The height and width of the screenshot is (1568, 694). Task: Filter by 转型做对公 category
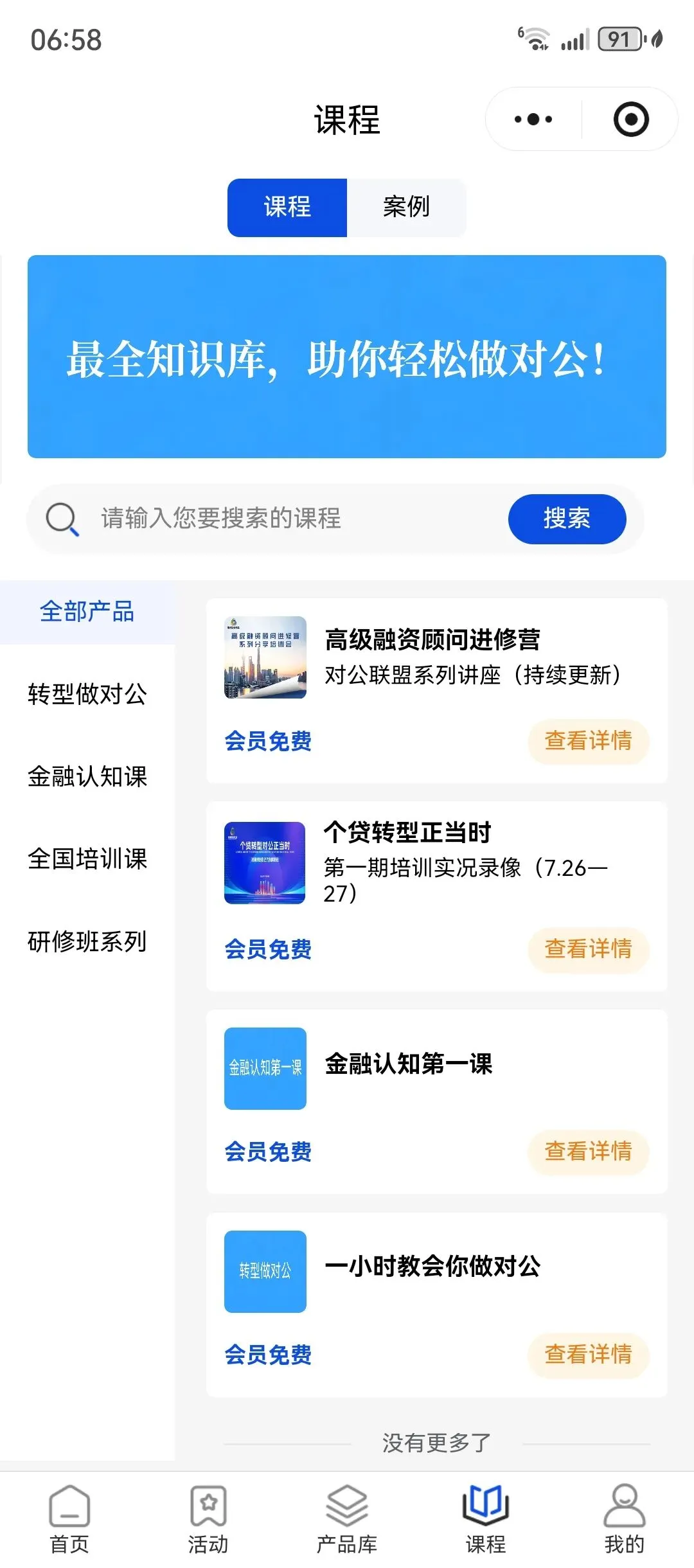coord(87,694)
